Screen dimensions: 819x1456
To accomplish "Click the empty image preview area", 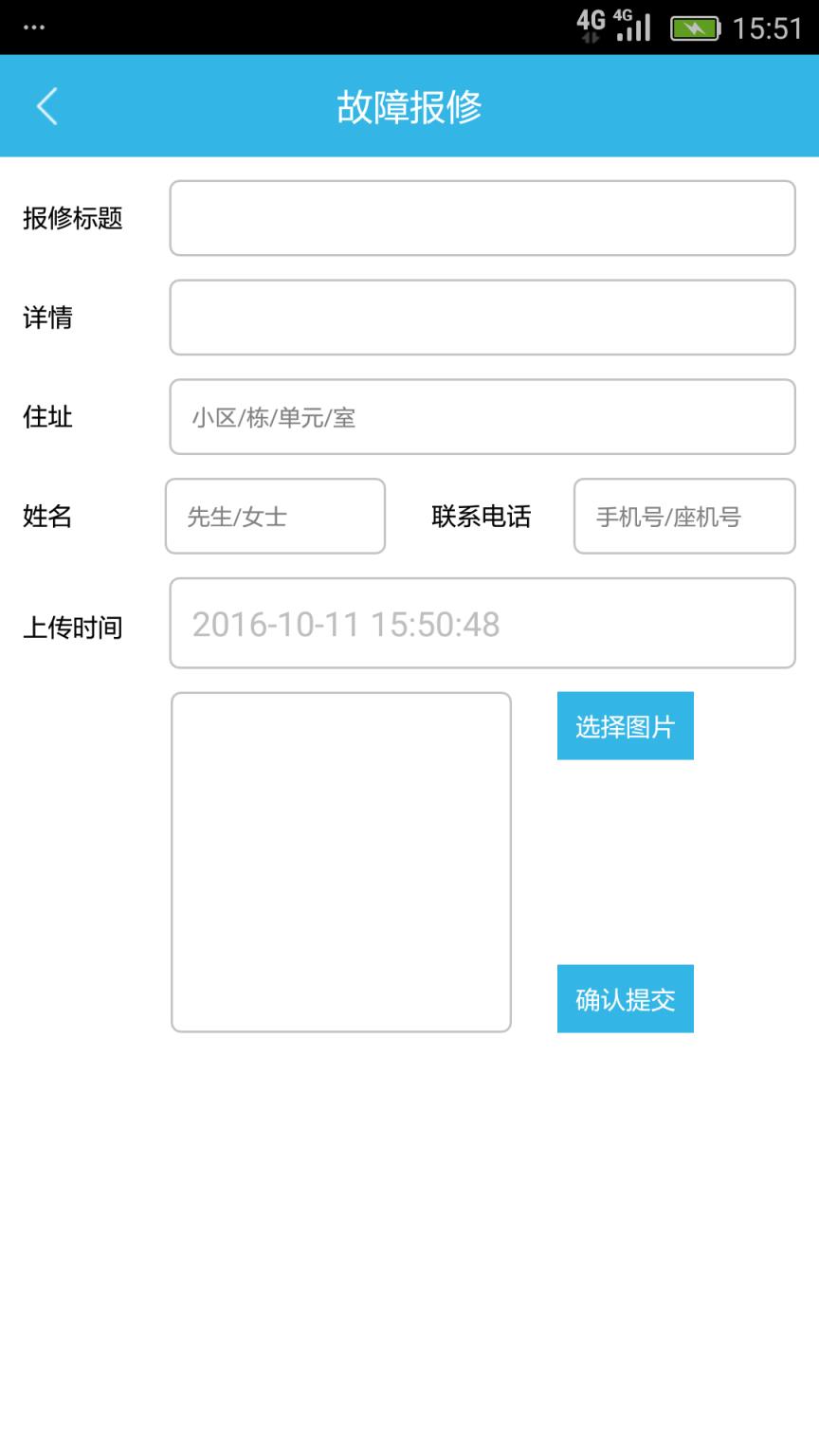I will [x=340, y=863].
